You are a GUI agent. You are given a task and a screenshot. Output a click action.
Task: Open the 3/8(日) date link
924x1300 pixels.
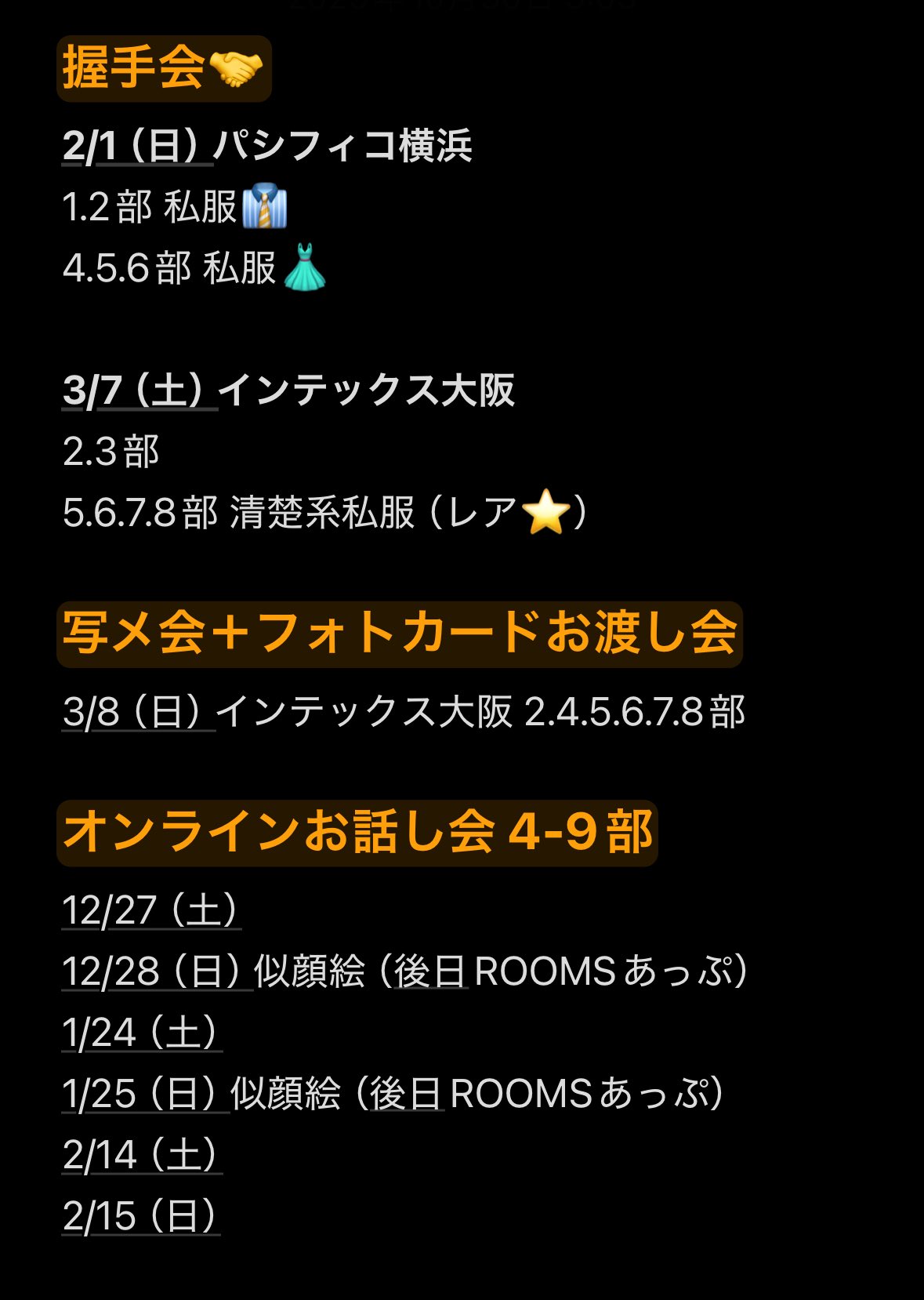tap(138, 712)
